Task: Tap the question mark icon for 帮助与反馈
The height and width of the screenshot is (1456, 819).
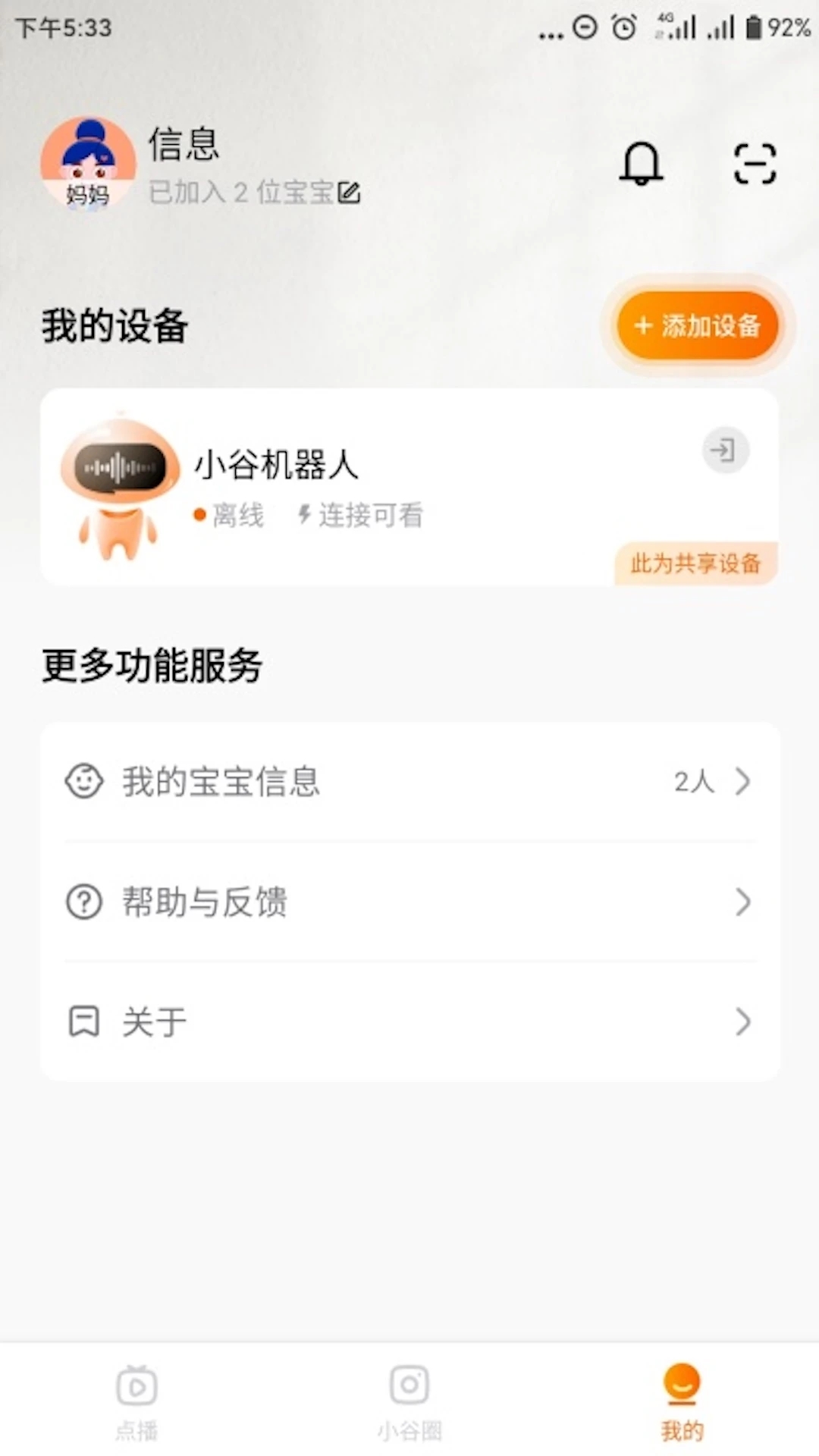Action: pos(84,902)
